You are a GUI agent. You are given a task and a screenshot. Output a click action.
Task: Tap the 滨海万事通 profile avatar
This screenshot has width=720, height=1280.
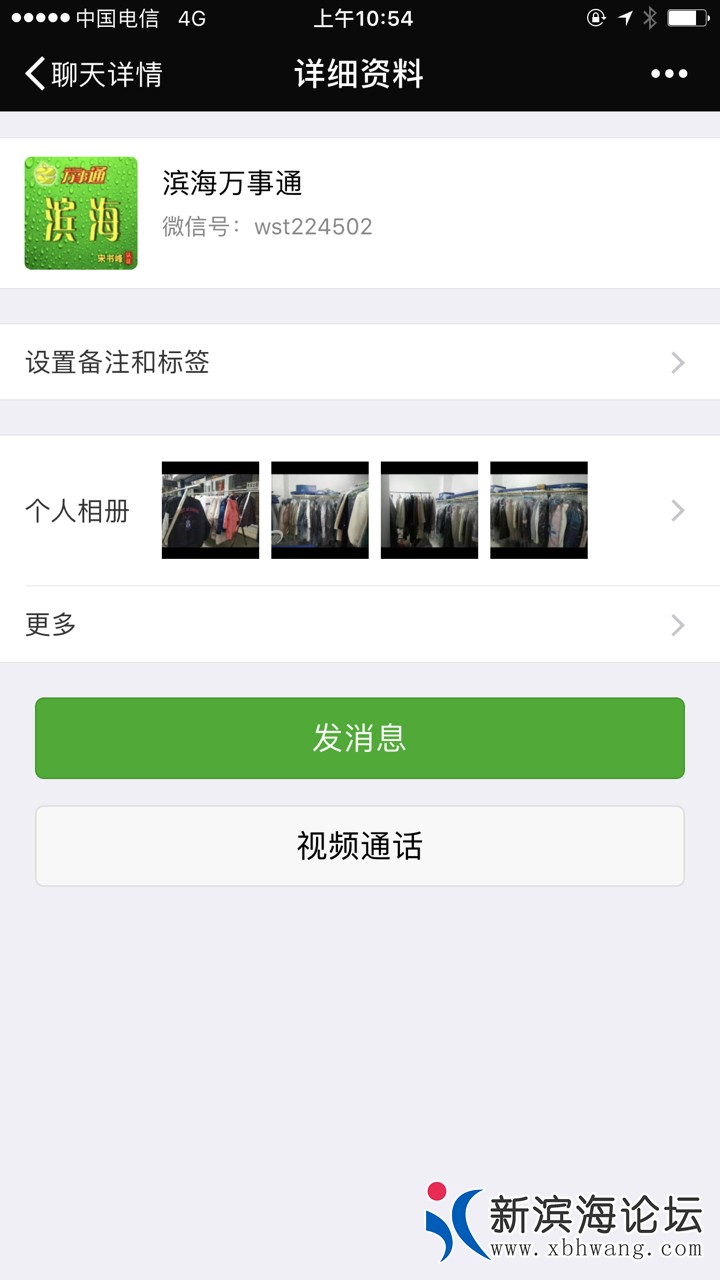click(x=81, y=213)
